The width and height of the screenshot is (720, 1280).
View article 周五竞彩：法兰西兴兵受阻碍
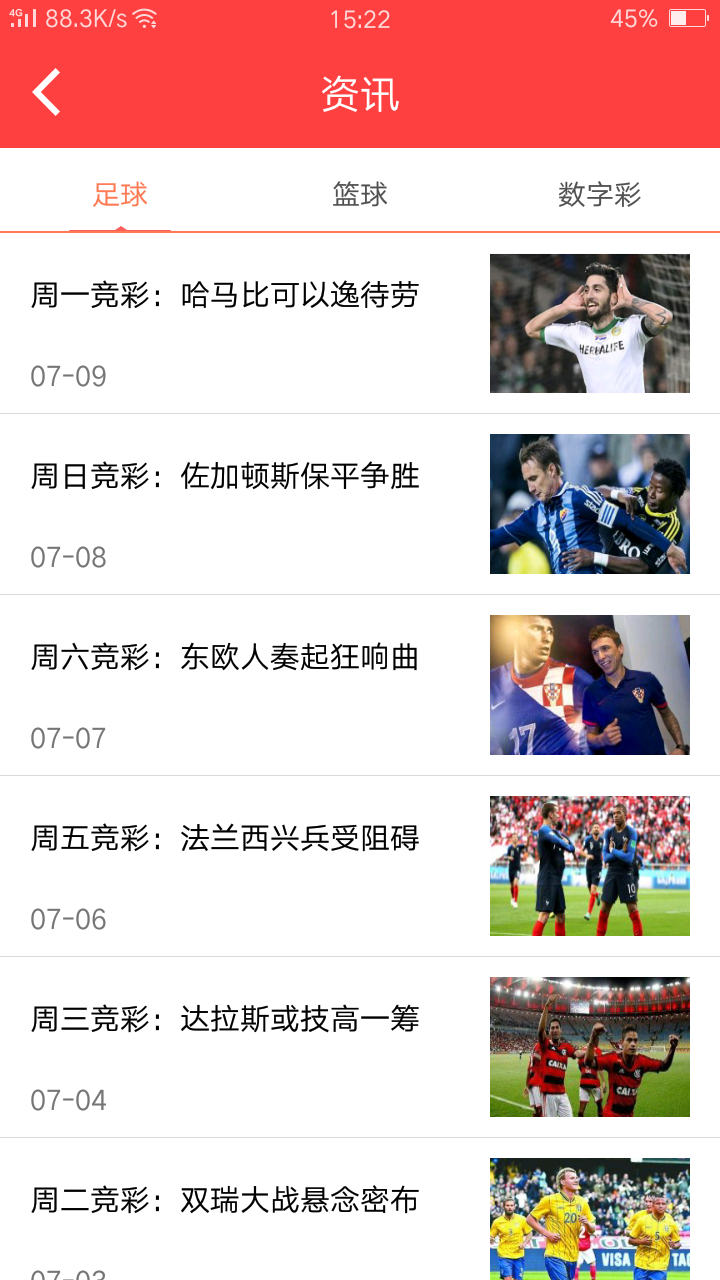(225, 839)
